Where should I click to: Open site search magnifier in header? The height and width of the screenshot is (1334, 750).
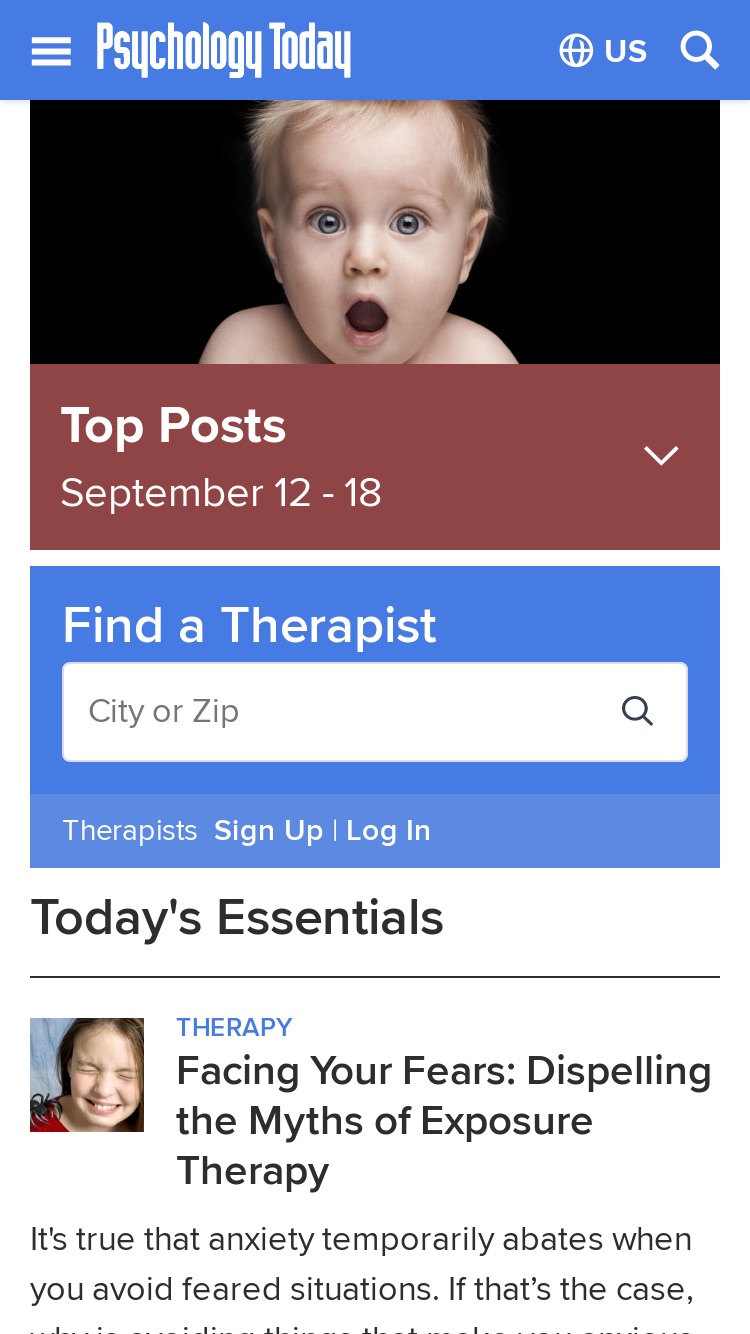[700, 50]
